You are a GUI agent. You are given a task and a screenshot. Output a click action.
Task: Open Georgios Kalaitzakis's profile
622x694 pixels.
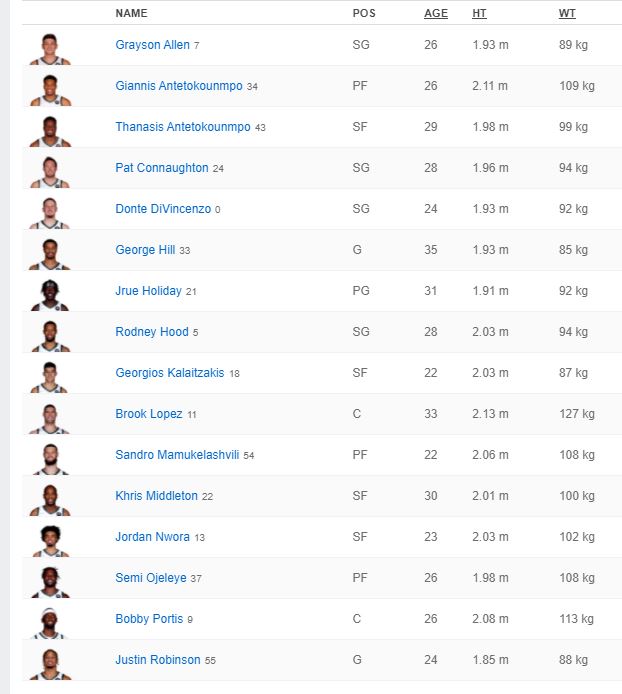[x=169, y=373]
